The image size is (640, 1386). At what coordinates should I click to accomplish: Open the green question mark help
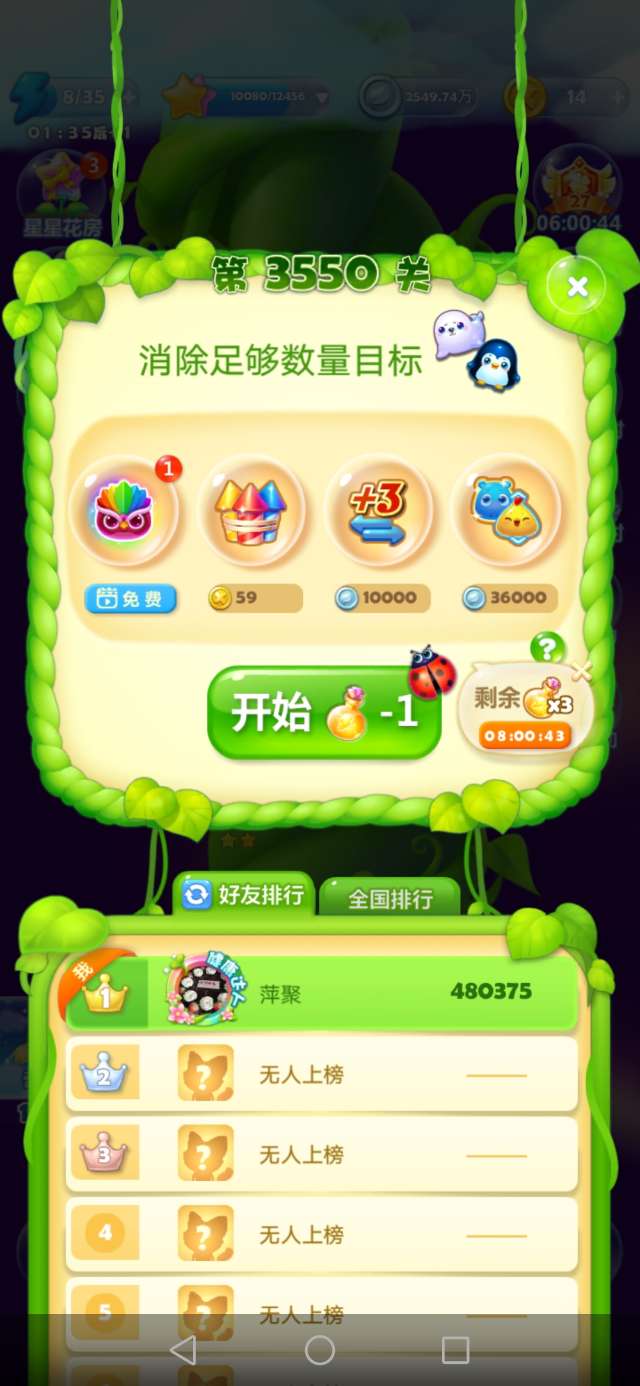[x=547, y=649]
